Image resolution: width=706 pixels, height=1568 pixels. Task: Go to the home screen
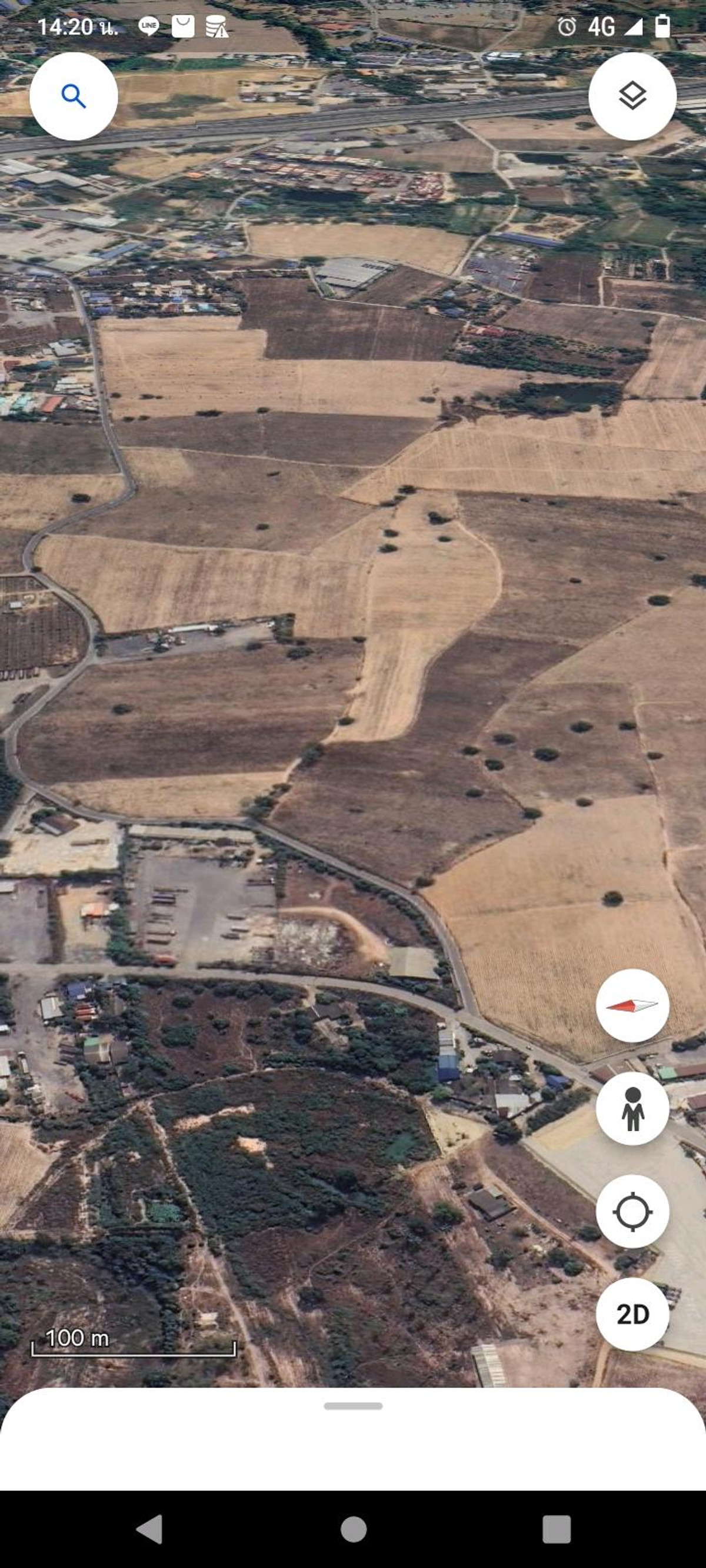[x=354, y=1529]
